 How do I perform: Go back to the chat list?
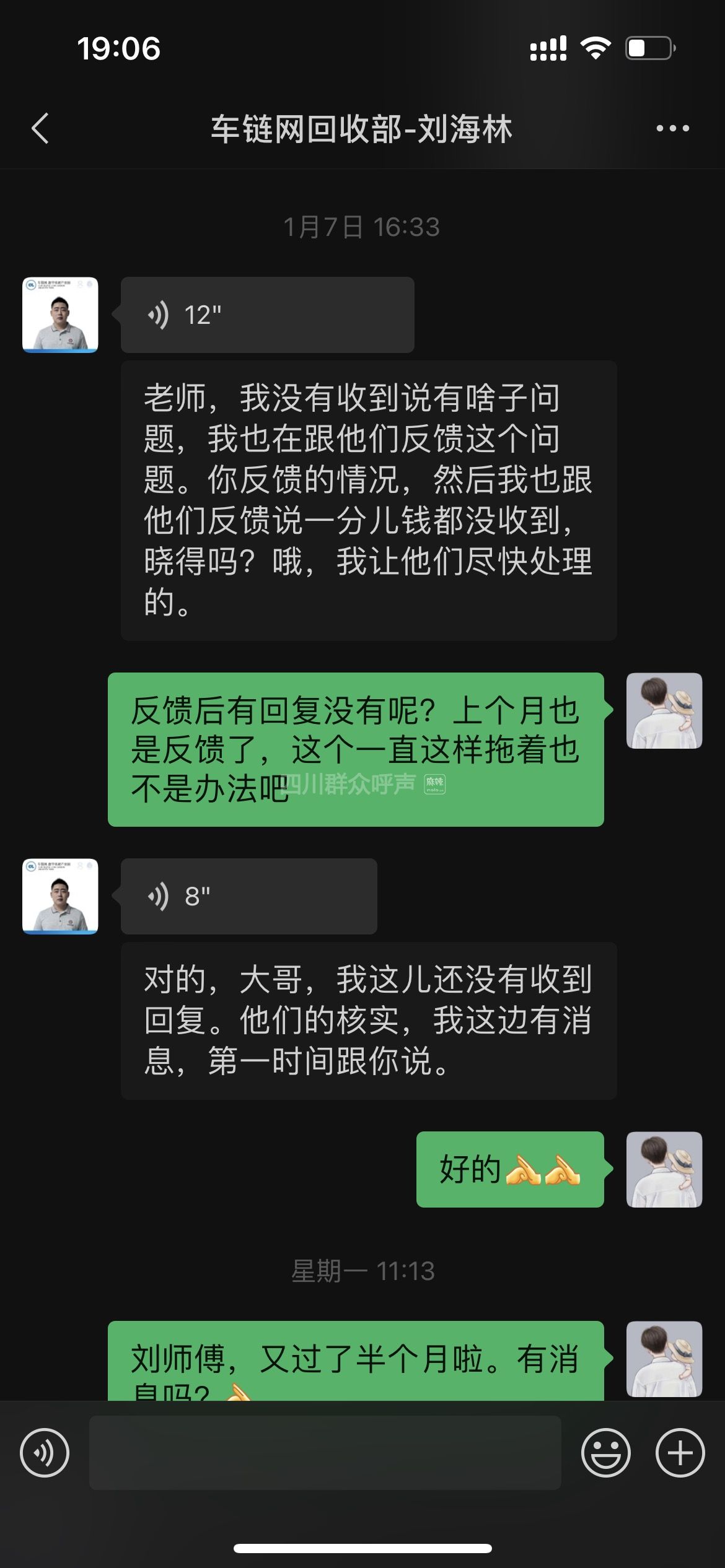pyautogui.click(x=41, y=129)
